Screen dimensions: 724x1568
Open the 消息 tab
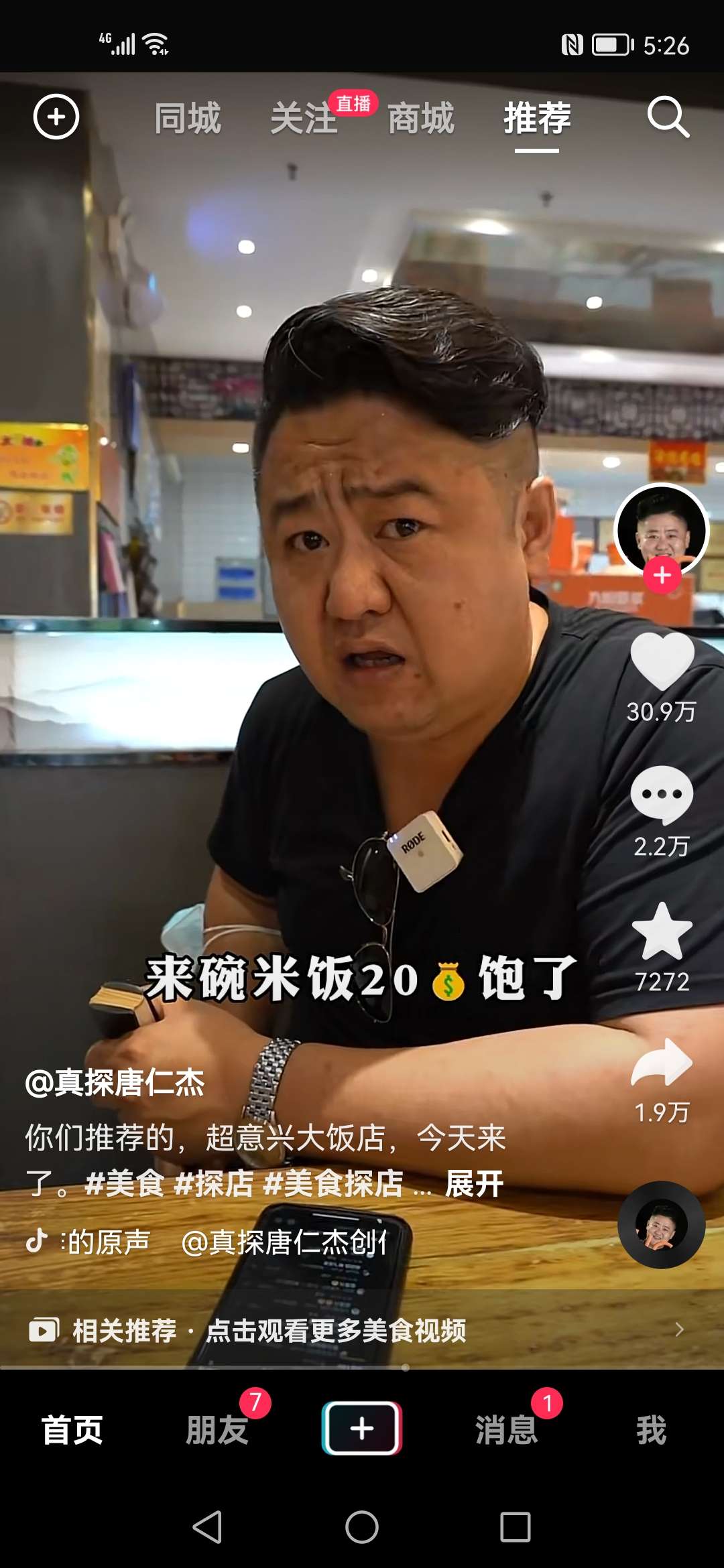click(507, 1429)
